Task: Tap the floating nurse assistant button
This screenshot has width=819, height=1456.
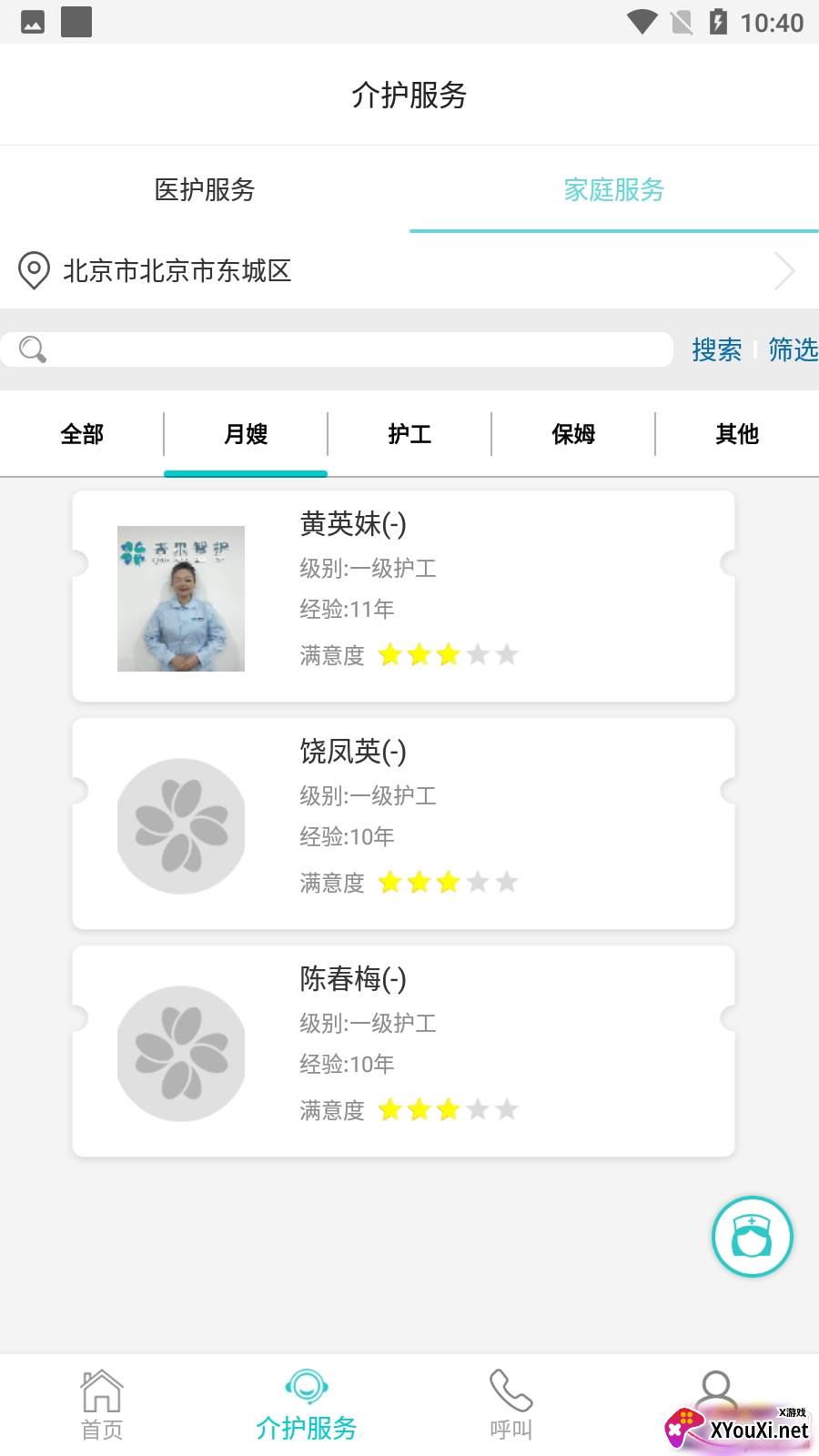Action: tap(752, 1237)
